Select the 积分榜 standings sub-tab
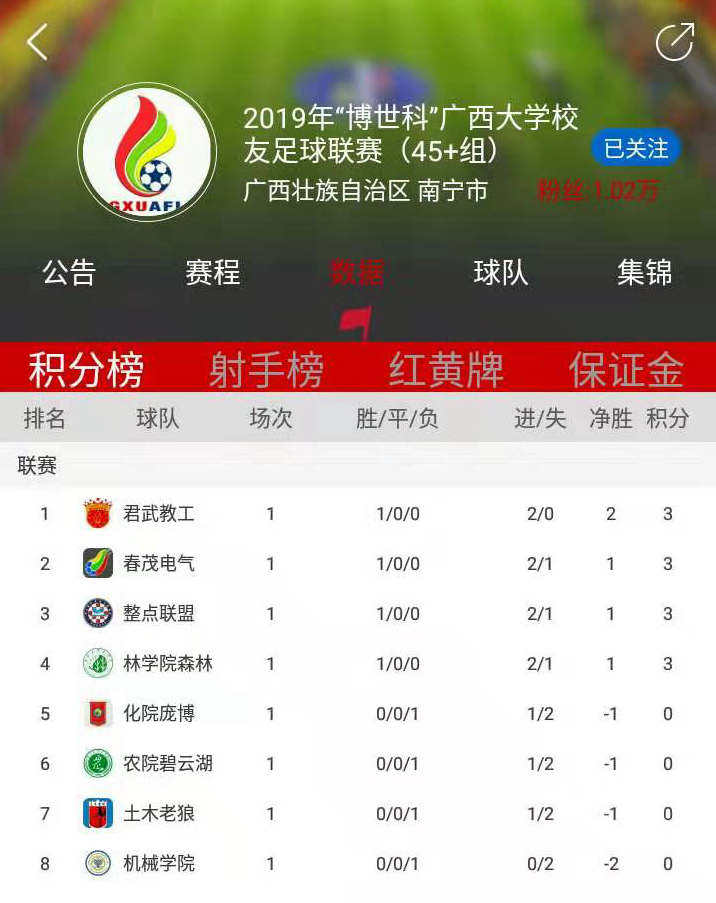Image resolution: width=716 pixels, height=903 pixels. click(x=86, y=370)
